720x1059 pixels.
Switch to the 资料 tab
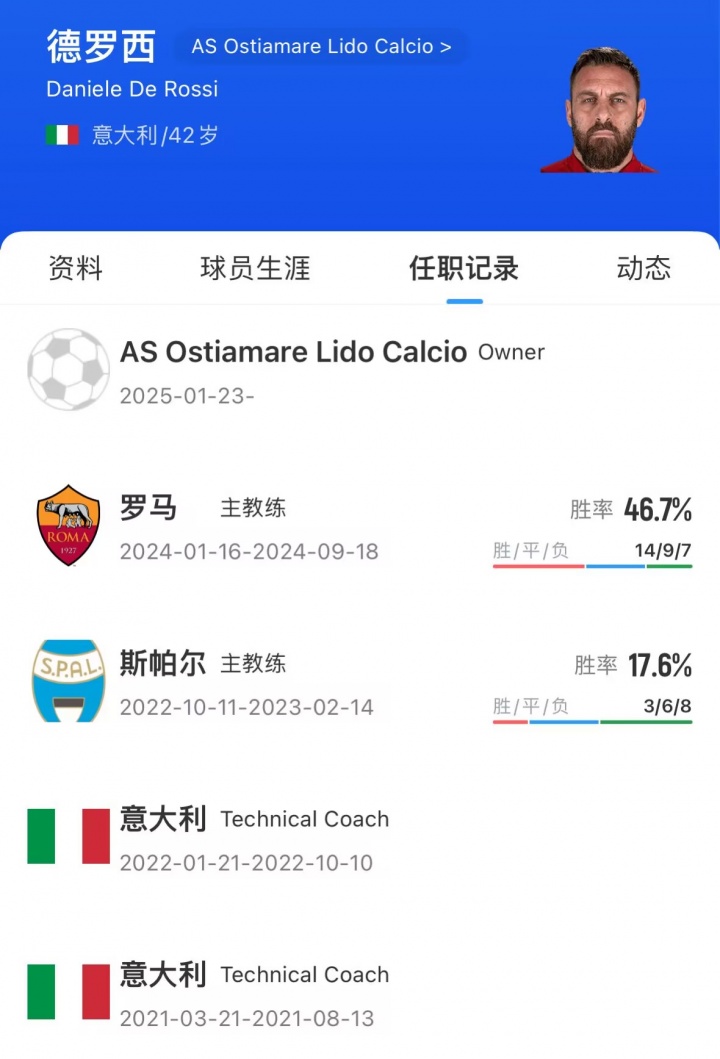pos(75,268)
